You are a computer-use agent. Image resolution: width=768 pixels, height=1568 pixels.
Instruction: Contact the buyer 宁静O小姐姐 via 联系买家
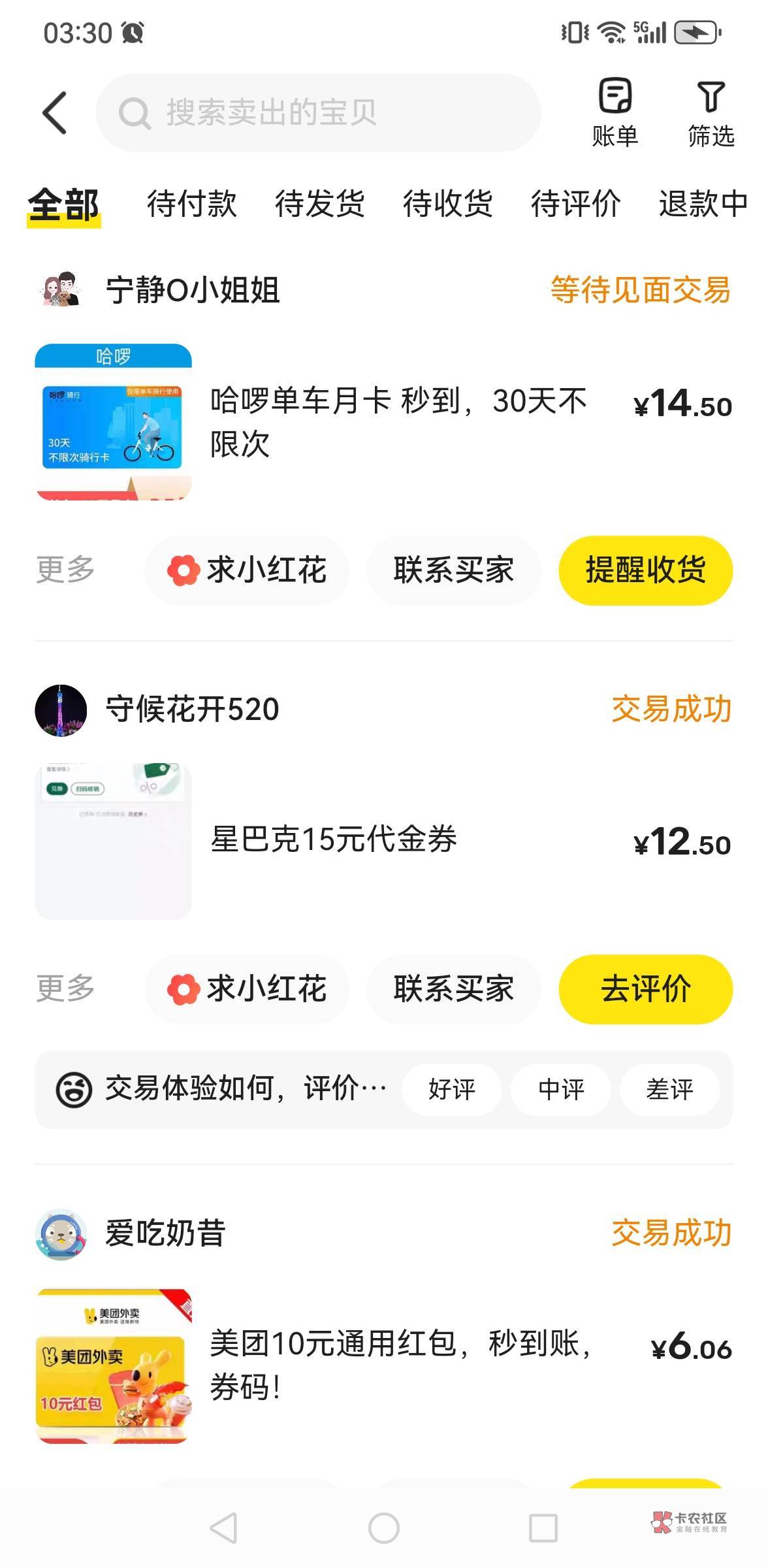pyautogui.click(x=453, y=570)
